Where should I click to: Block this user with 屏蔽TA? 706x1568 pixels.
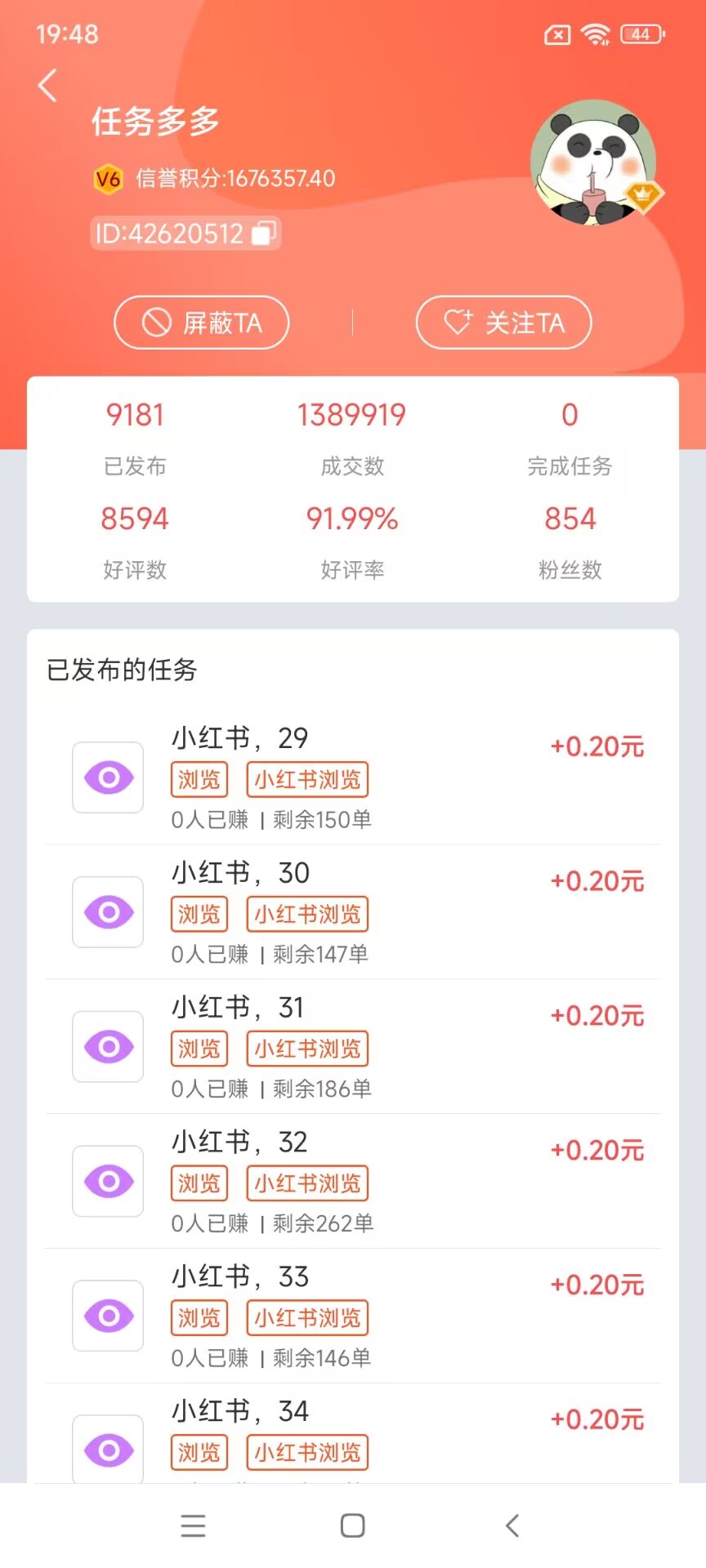202,323
